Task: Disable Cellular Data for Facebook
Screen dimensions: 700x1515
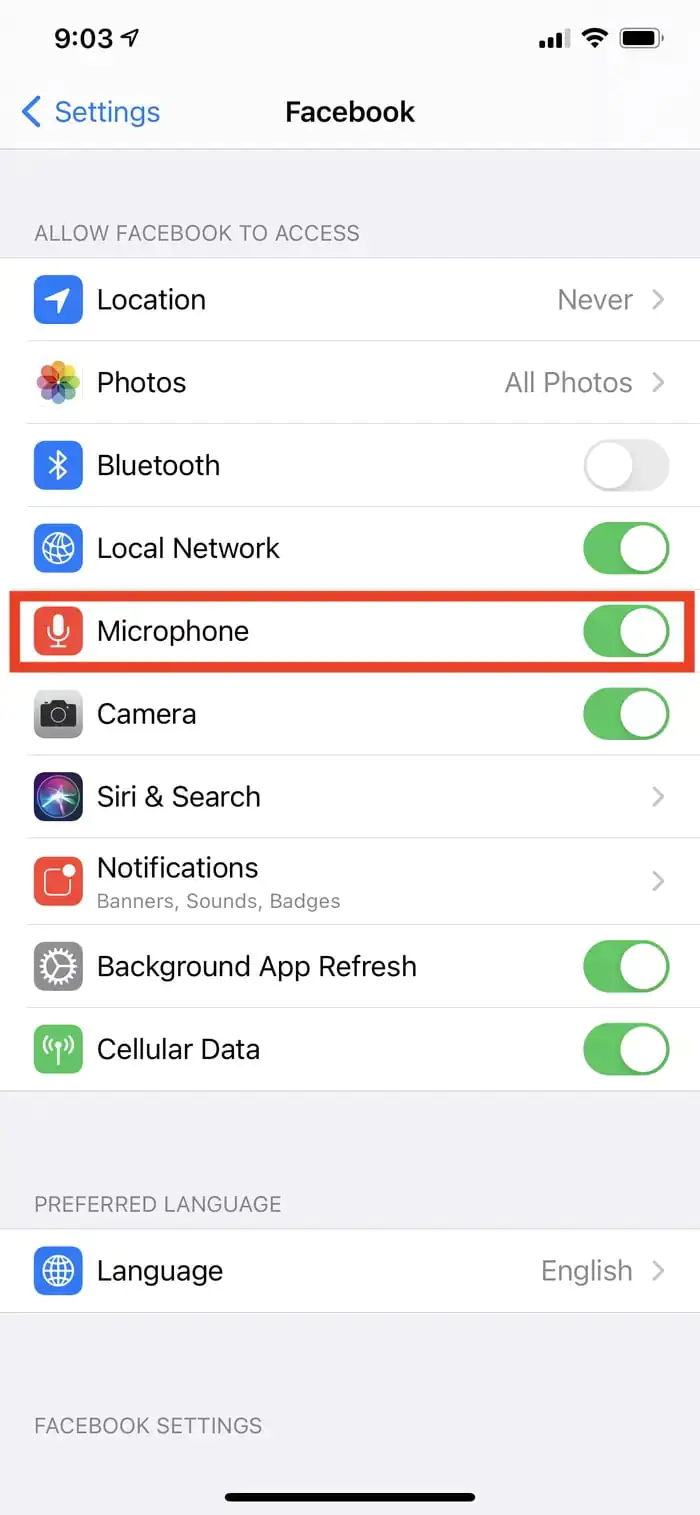Action: pyautogui.click(x=625, y=1050)
